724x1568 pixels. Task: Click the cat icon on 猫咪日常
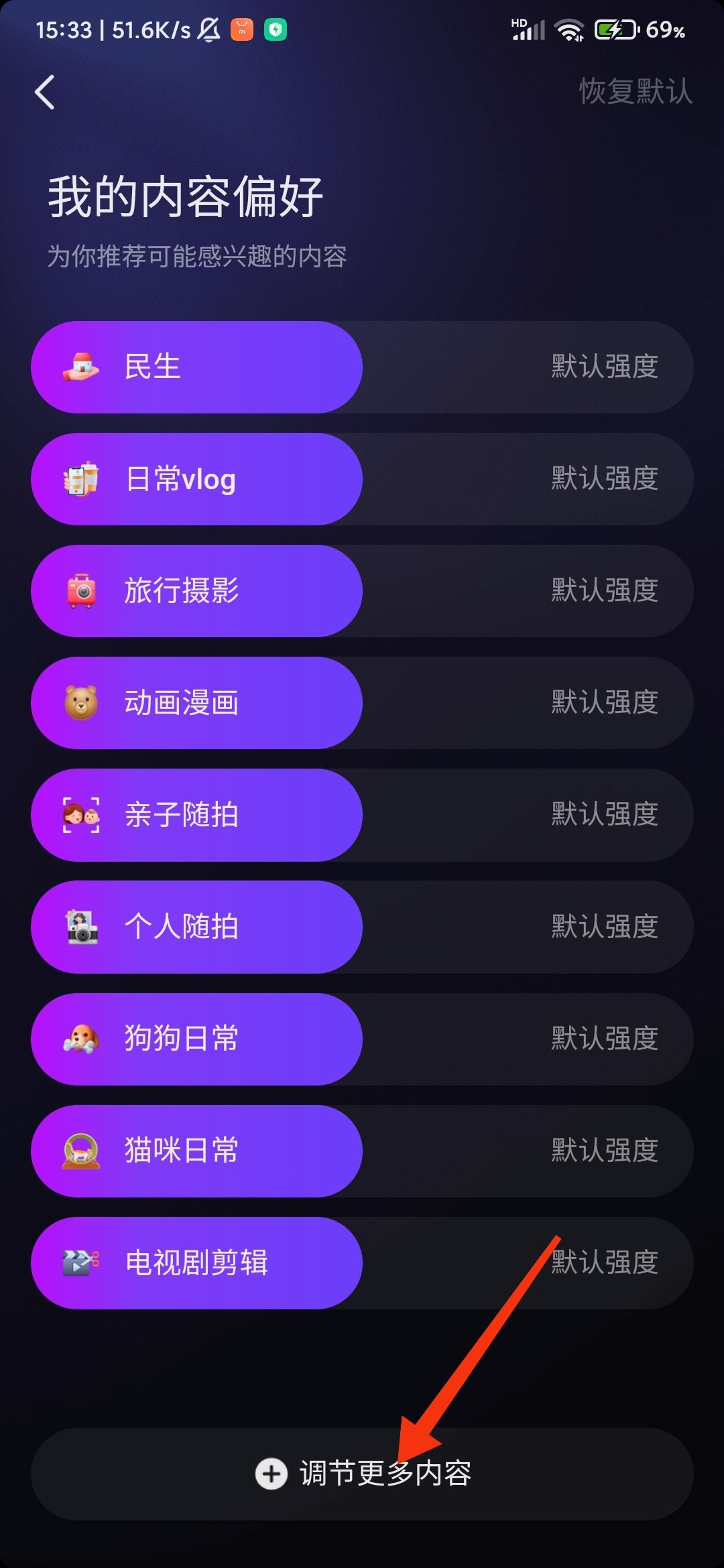pos(80,1151)
